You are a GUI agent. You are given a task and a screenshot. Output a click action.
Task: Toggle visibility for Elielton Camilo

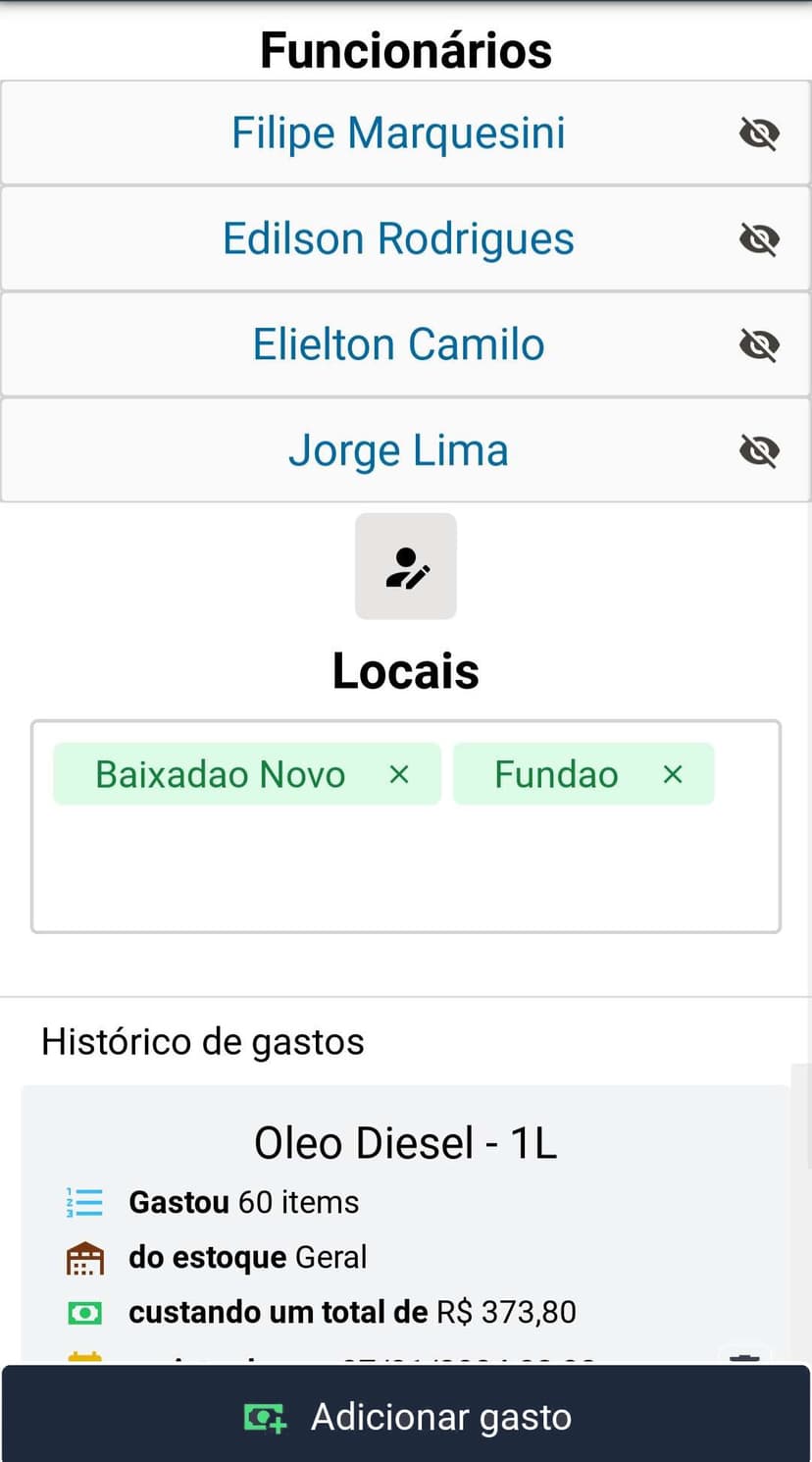click(759, 344)
